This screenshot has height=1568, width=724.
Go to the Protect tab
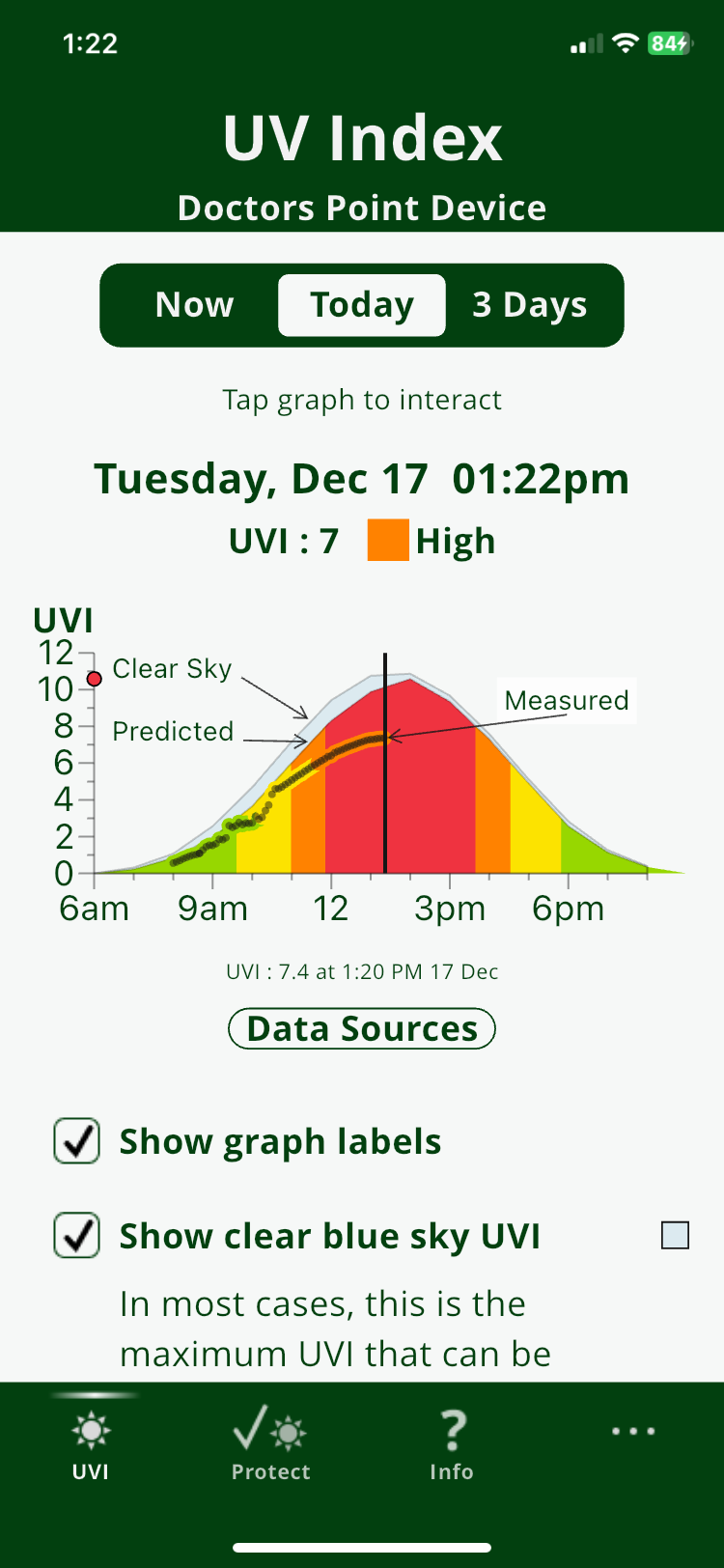[271, 1445]
